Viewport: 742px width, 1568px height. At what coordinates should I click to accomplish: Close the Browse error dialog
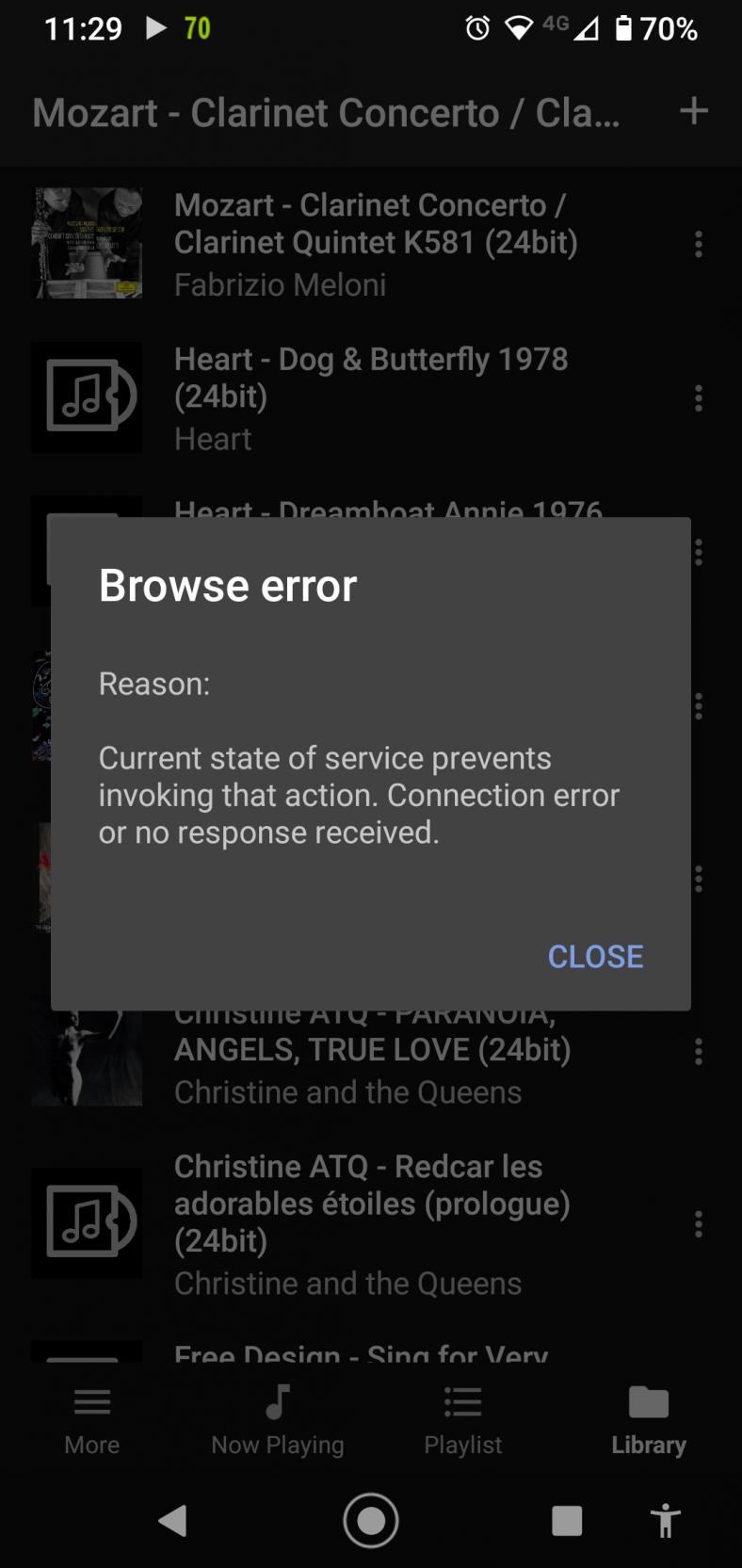pyautogui.click(x=595, y=956)
